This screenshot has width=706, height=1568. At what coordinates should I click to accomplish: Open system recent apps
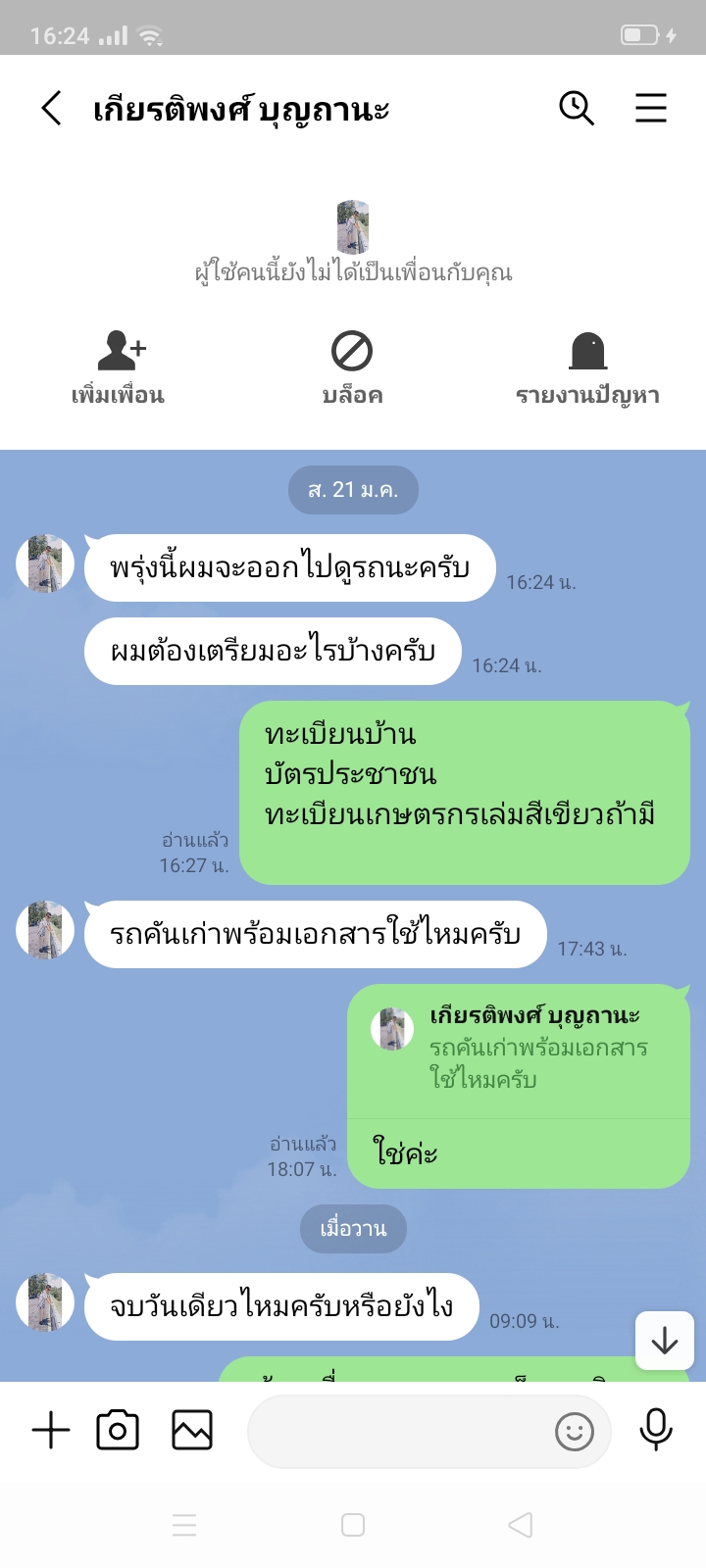pyautogui.click(x=184, y=1525)
